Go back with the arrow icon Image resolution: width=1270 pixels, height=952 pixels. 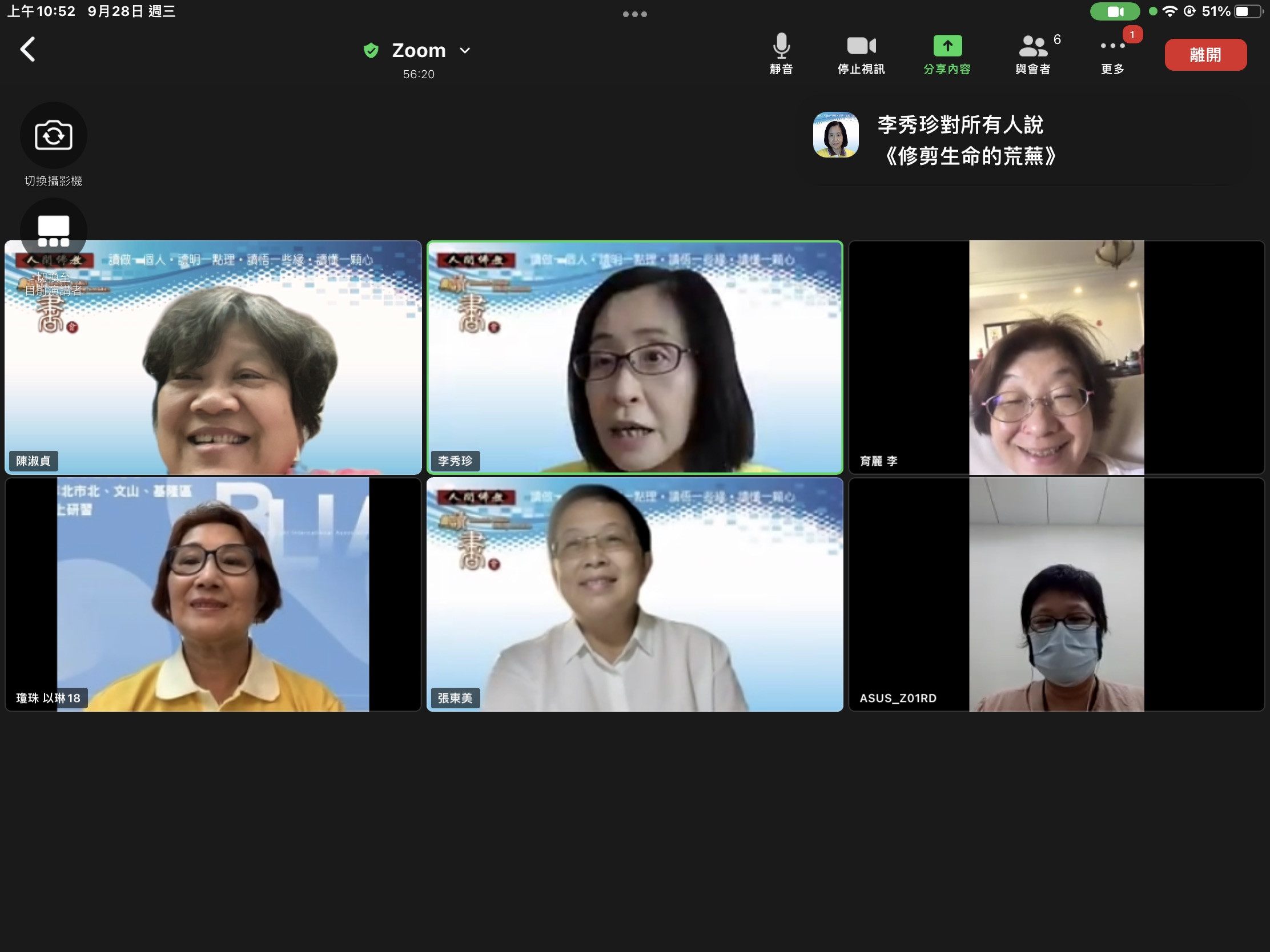click(27, 49)
